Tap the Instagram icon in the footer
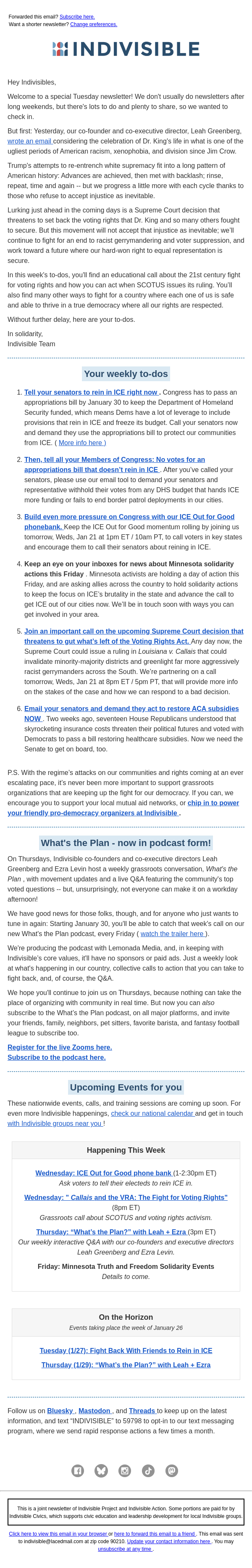 tap(124, 1471)
